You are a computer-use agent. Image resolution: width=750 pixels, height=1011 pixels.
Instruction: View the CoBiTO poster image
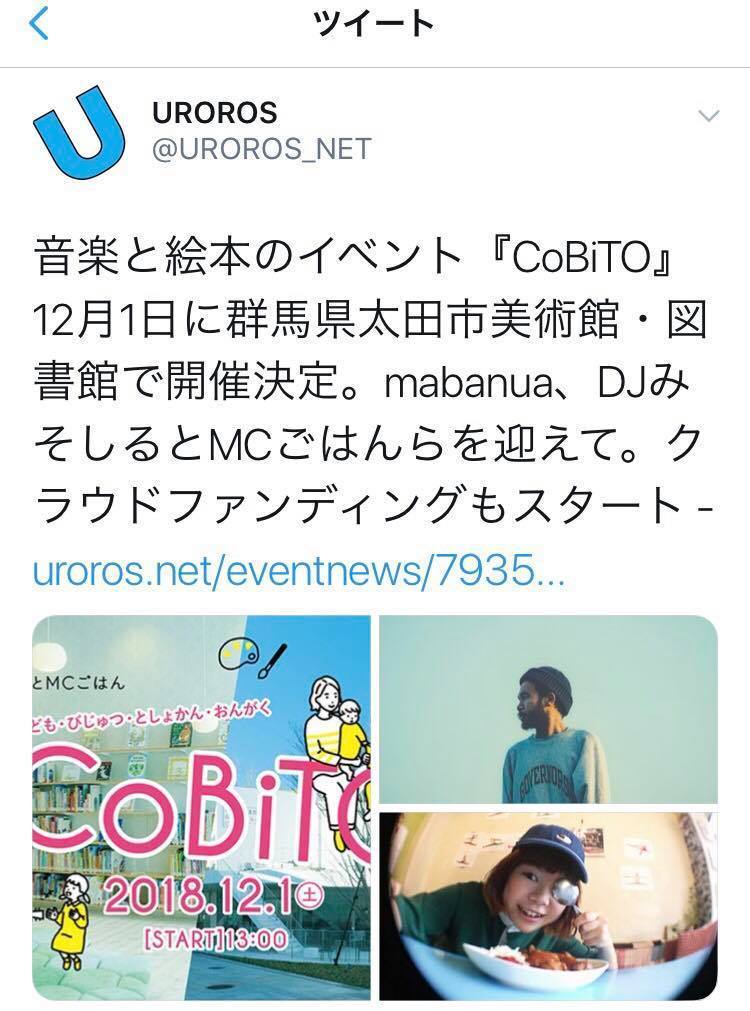pyautogui.click(x=201, y=806)
